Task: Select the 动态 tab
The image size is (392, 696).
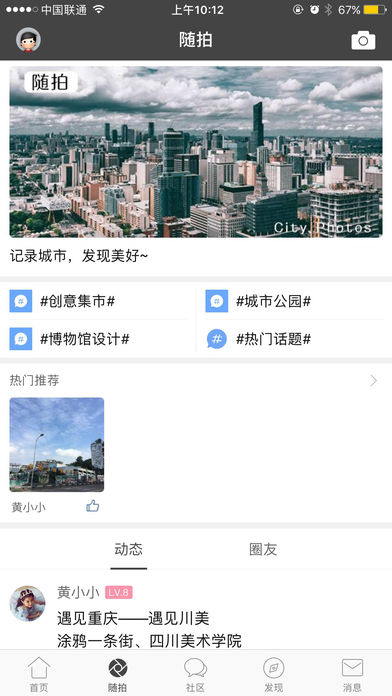Action: point(129,550)
